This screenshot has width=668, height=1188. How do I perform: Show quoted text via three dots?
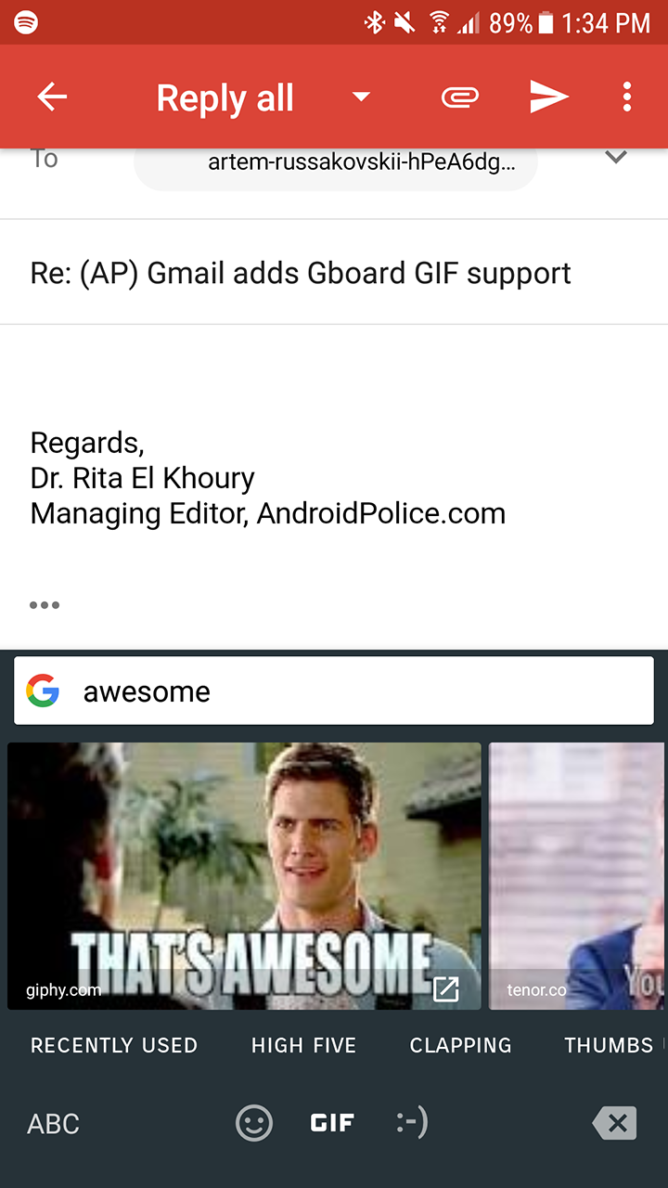[x=45, y=605]
